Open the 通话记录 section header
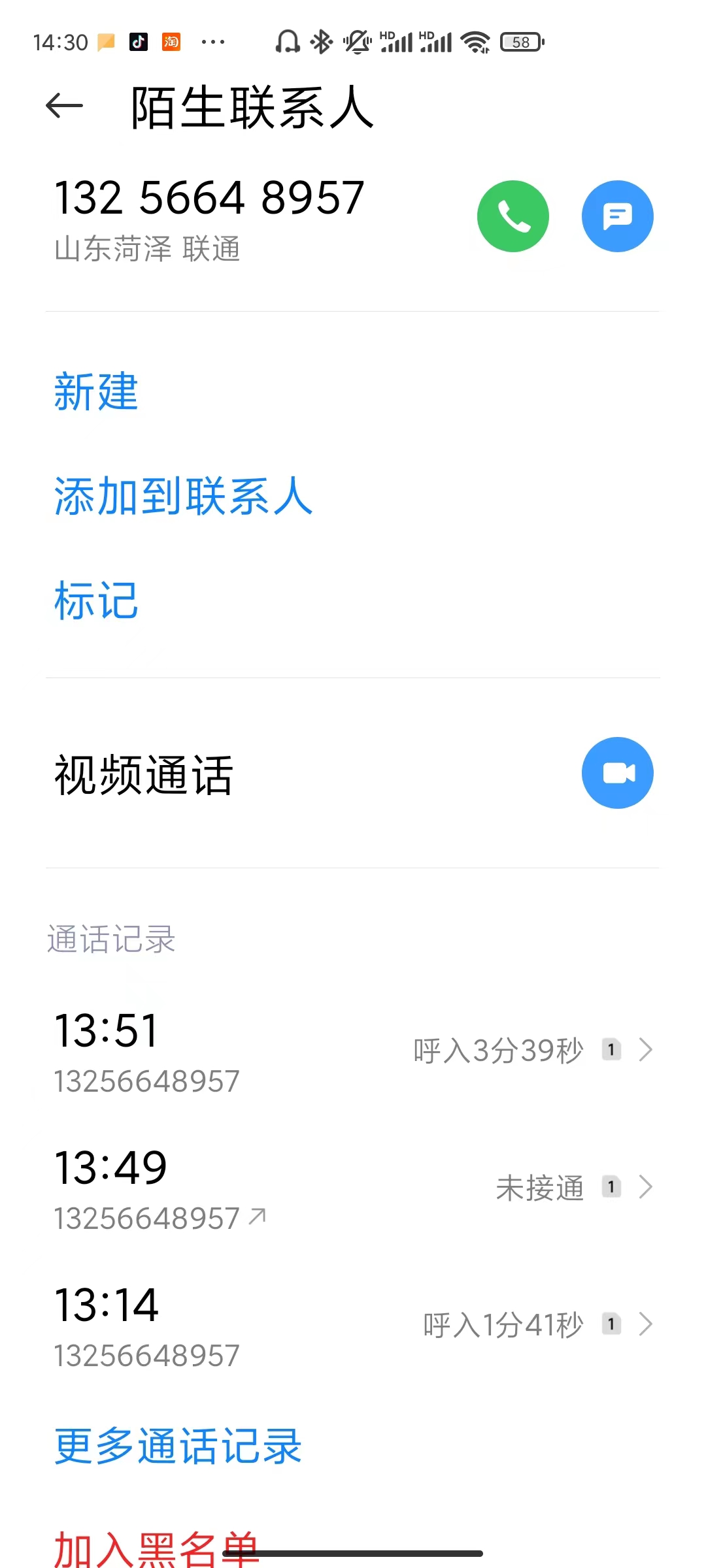This screenshot has height=1568, width=706. pos(110,939)
